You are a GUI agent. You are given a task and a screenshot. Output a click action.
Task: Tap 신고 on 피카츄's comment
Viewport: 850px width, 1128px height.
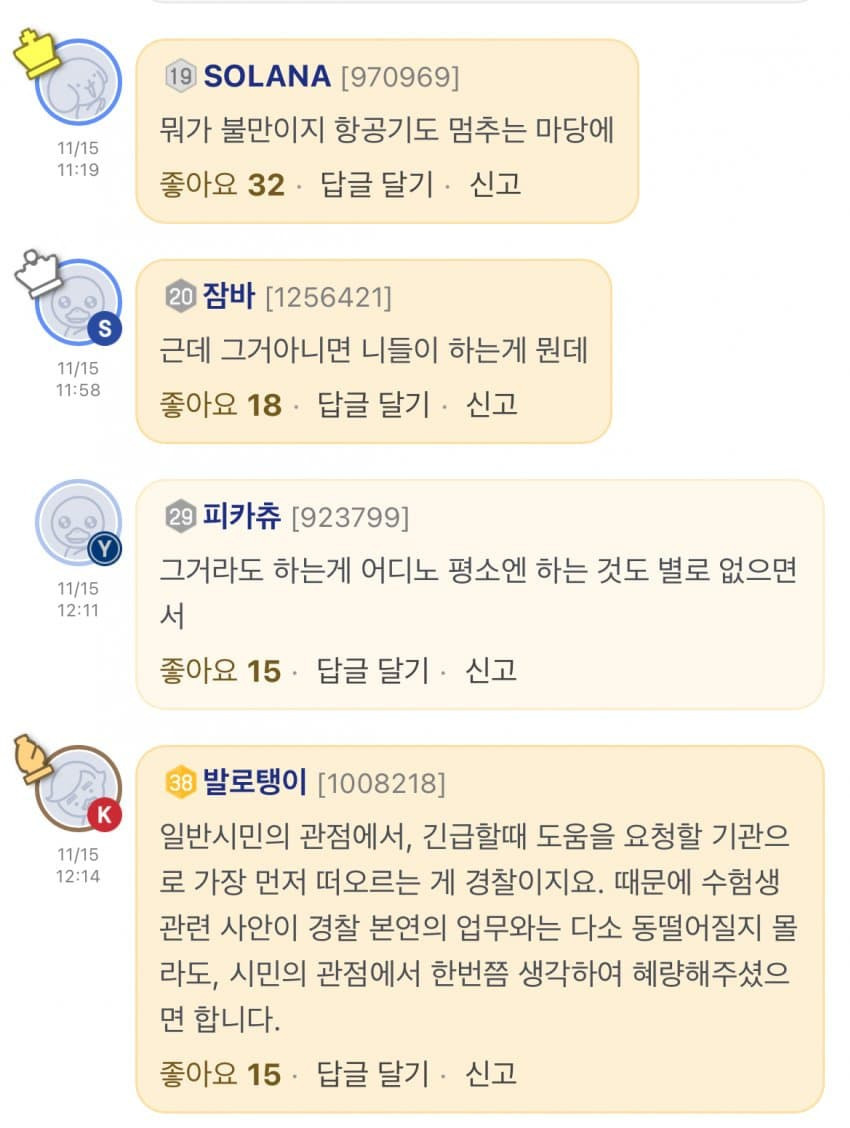[x=491, y=670]
